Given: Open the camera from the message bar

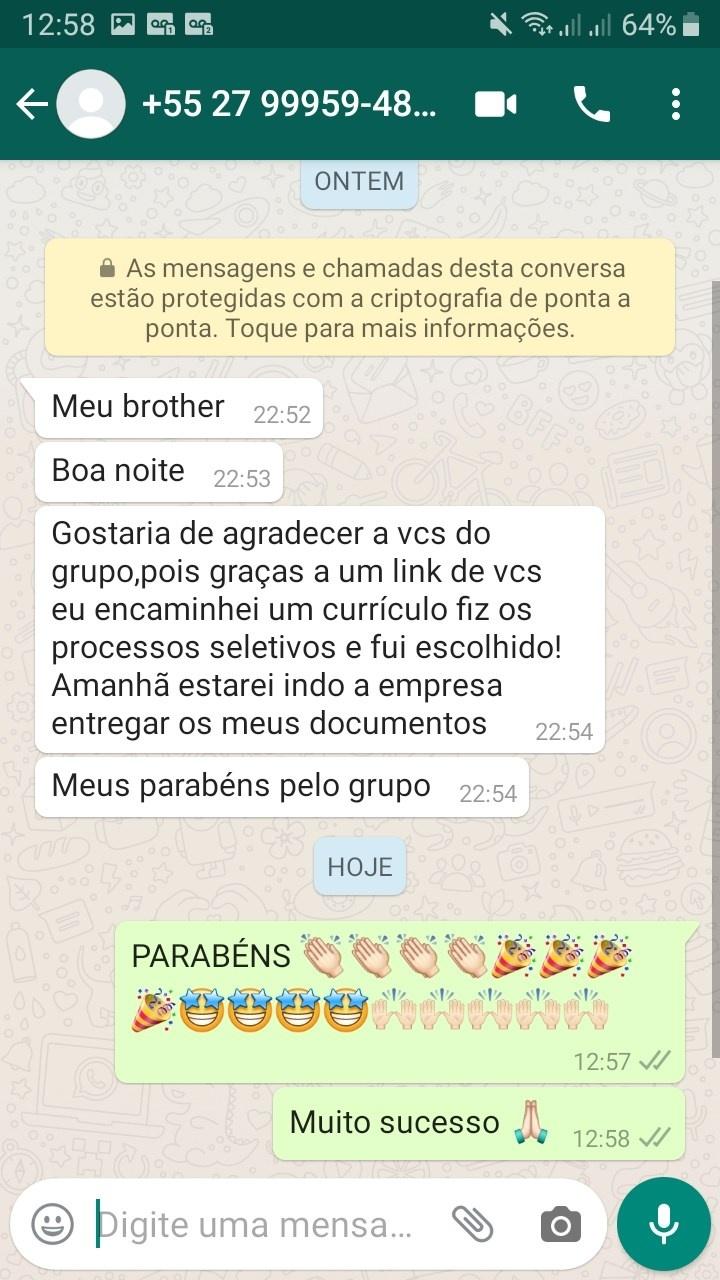Looking at the screenshot, I should [560, 1224].
